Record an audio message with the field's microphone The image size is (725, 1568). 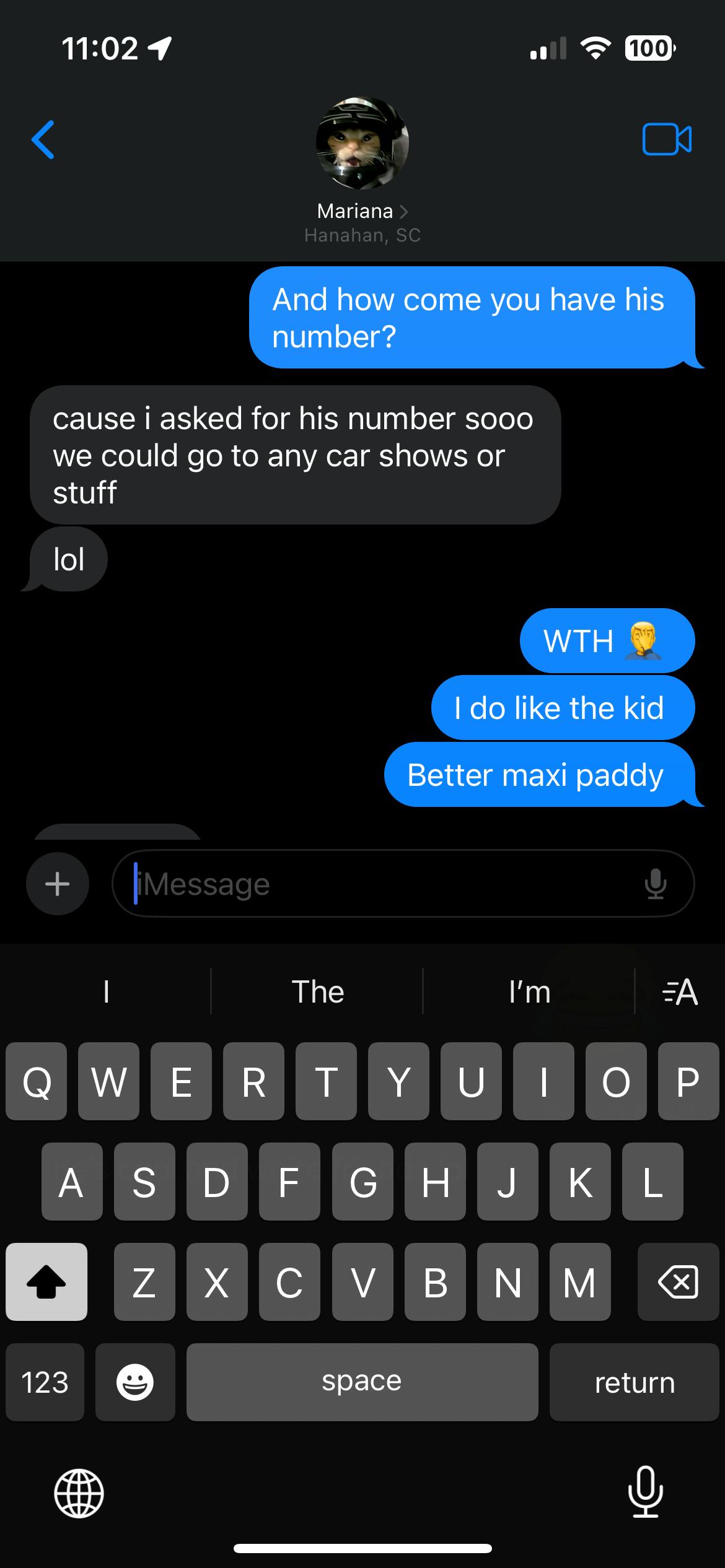(x=656, y=884)
